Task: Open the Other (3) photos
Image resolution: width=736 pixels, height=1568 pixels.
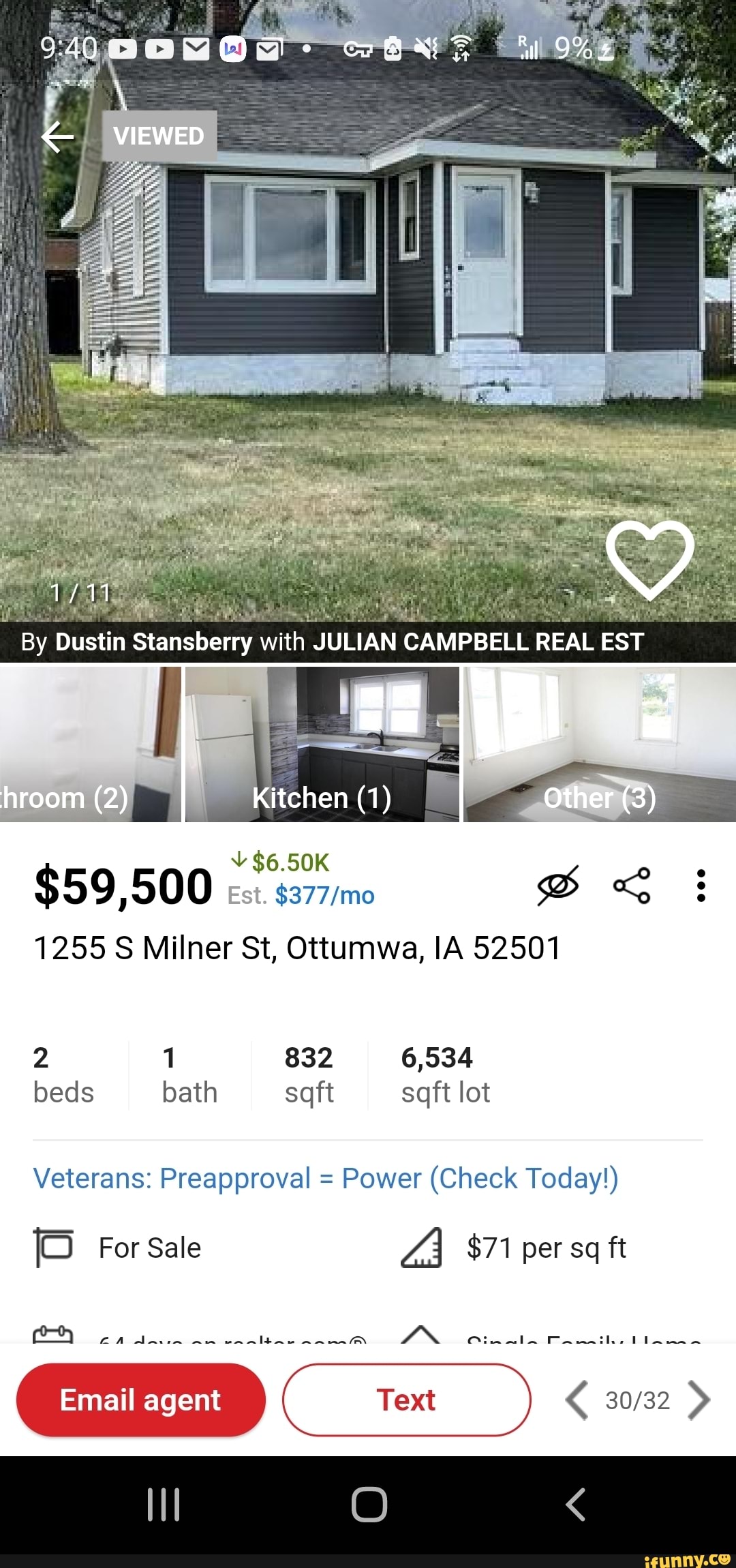Action: pos(599,744)
